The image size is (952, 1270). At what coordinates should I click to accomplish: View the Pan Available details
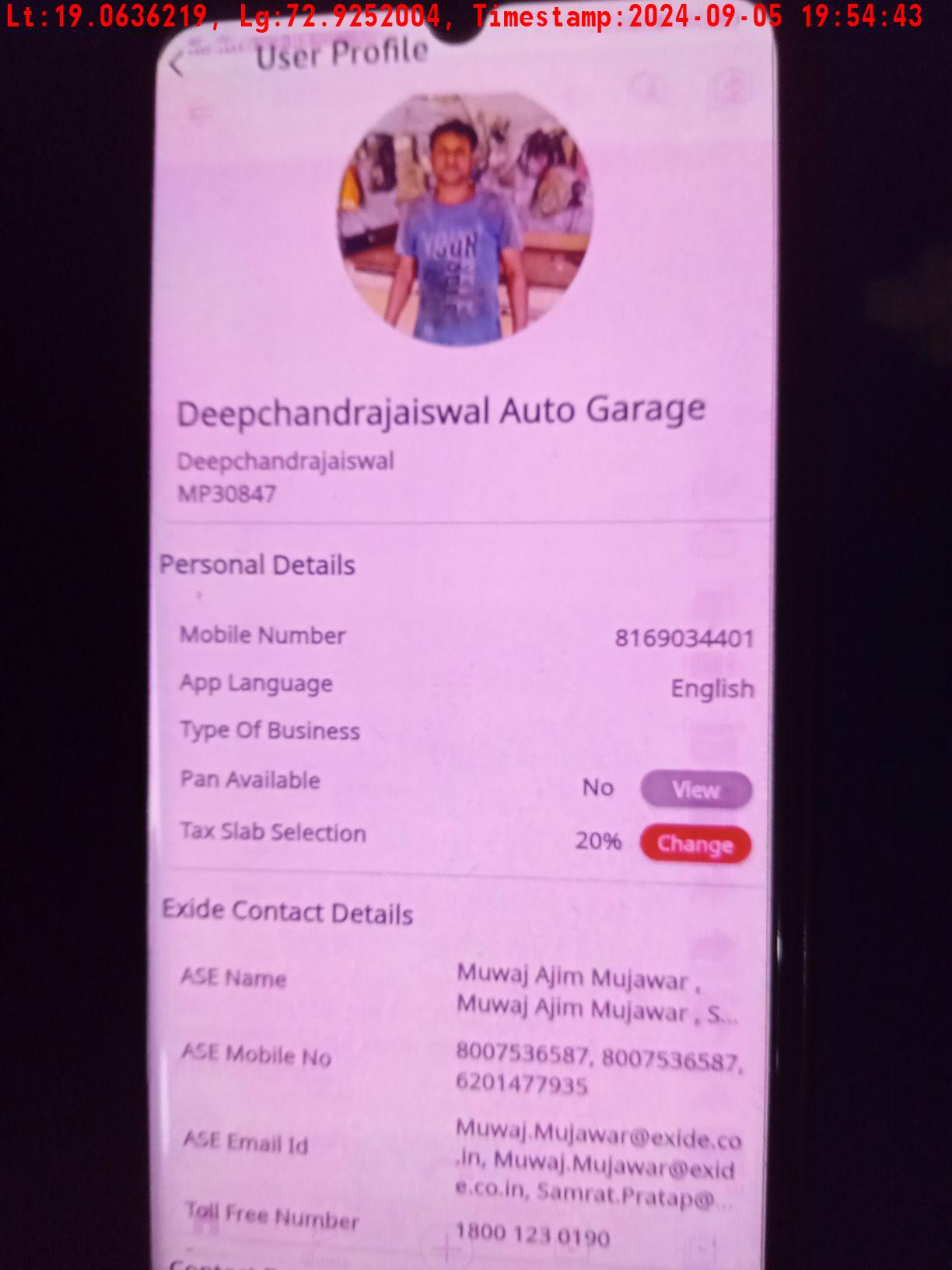695,790
